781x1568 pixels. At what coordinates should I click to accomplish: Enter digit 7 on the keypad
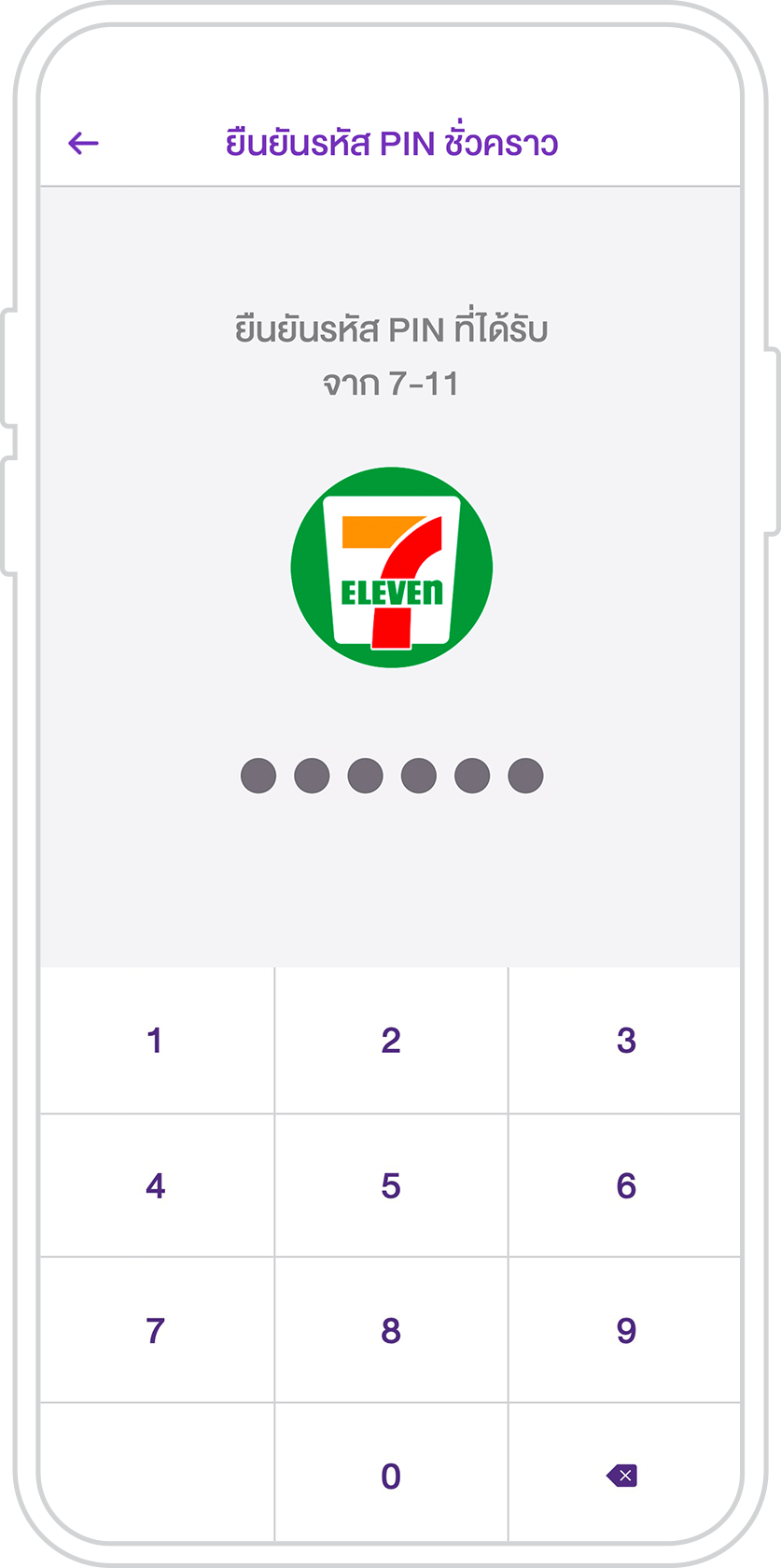coord(156,1330)
